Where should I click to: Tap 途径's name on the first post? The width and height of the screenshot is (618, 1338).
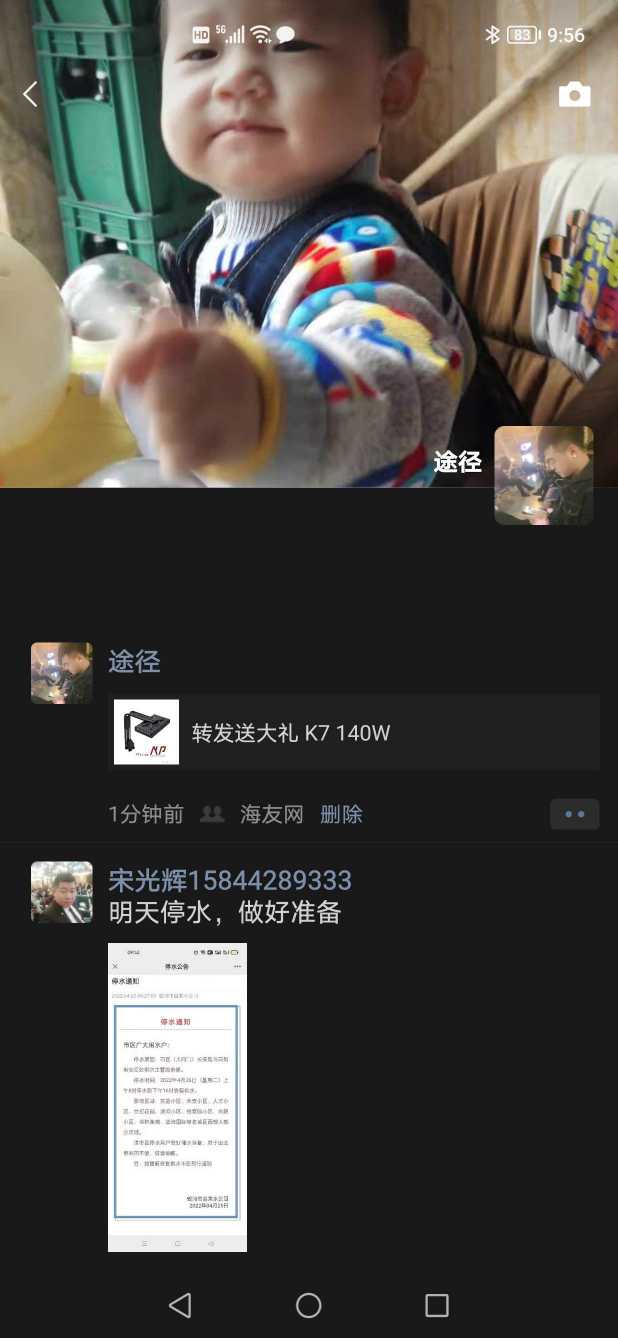pos(134,661)
